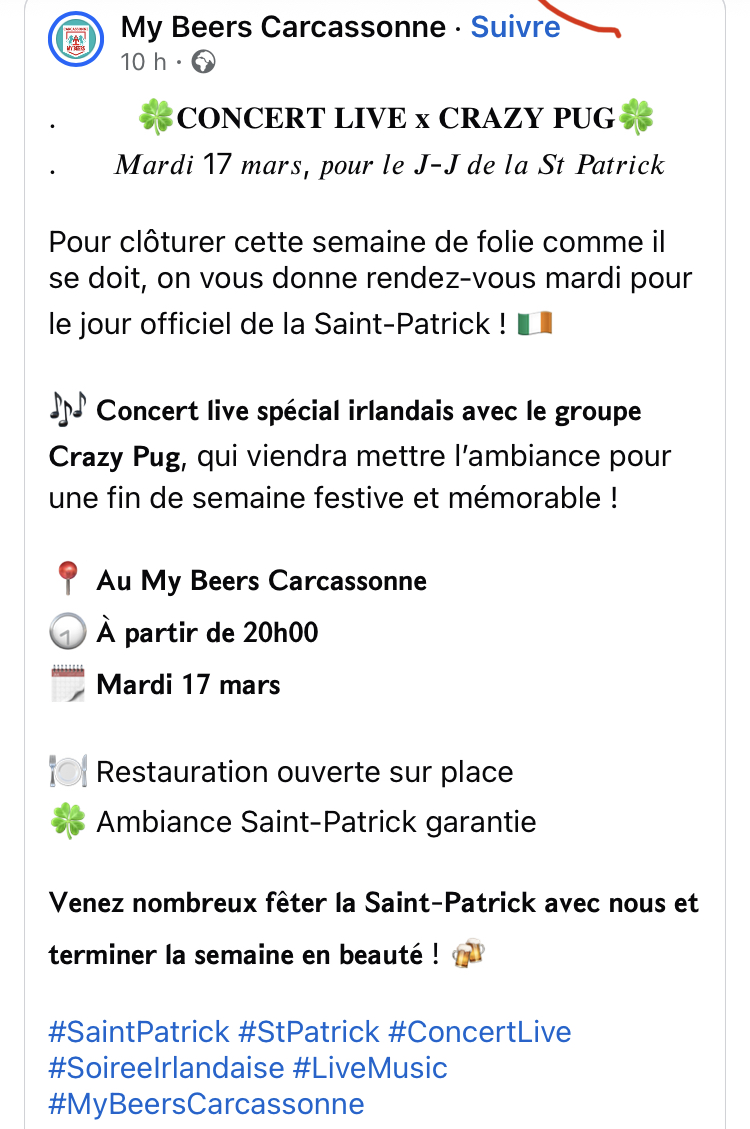750x1129 pixels.
Task: Open the My Beers Carcassonne page name
Action: tap(282, 28)
